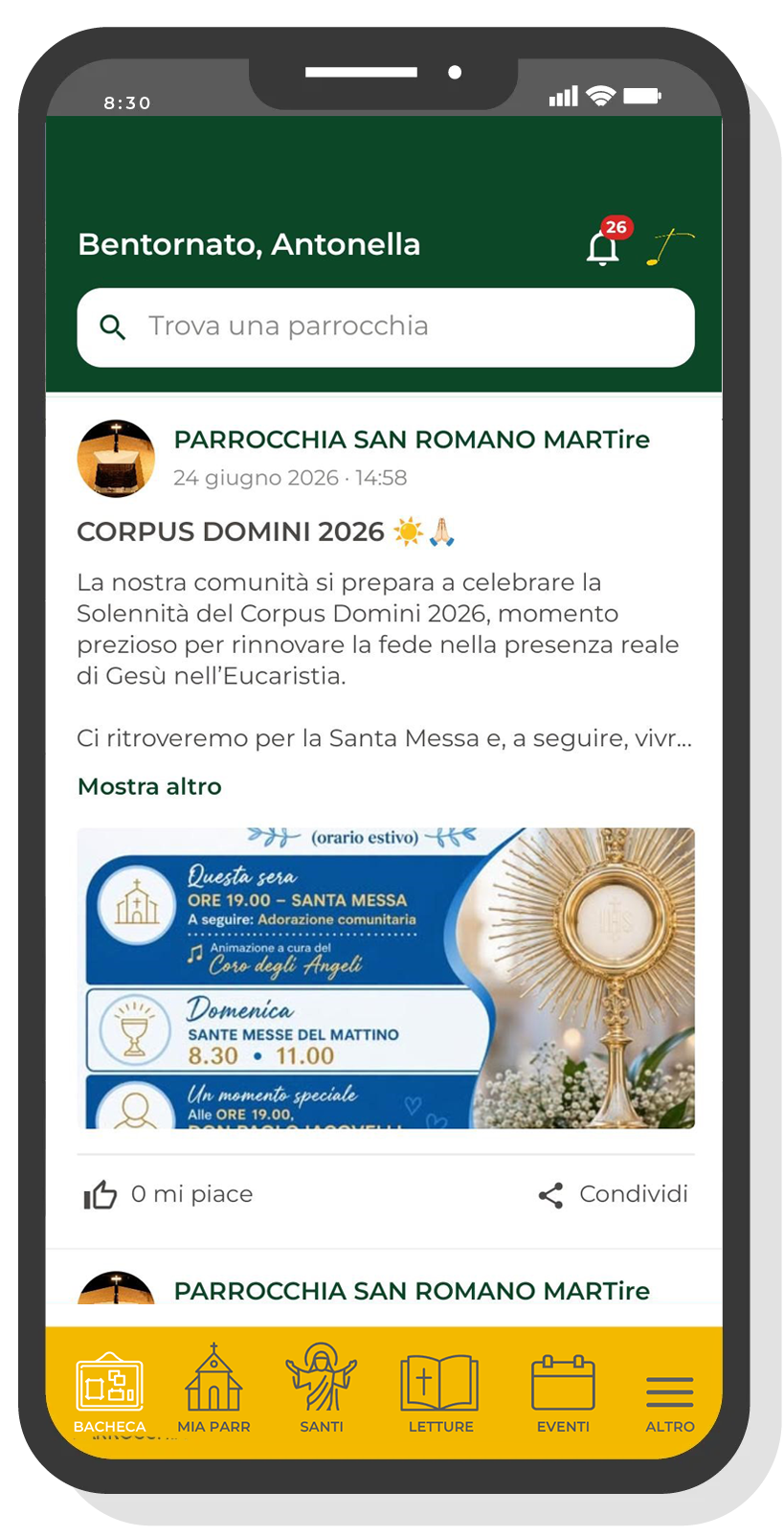The height and width of the screenshot is (1537, 784).
Task: Go to the Mia Parr tab
Action: 213,1390
